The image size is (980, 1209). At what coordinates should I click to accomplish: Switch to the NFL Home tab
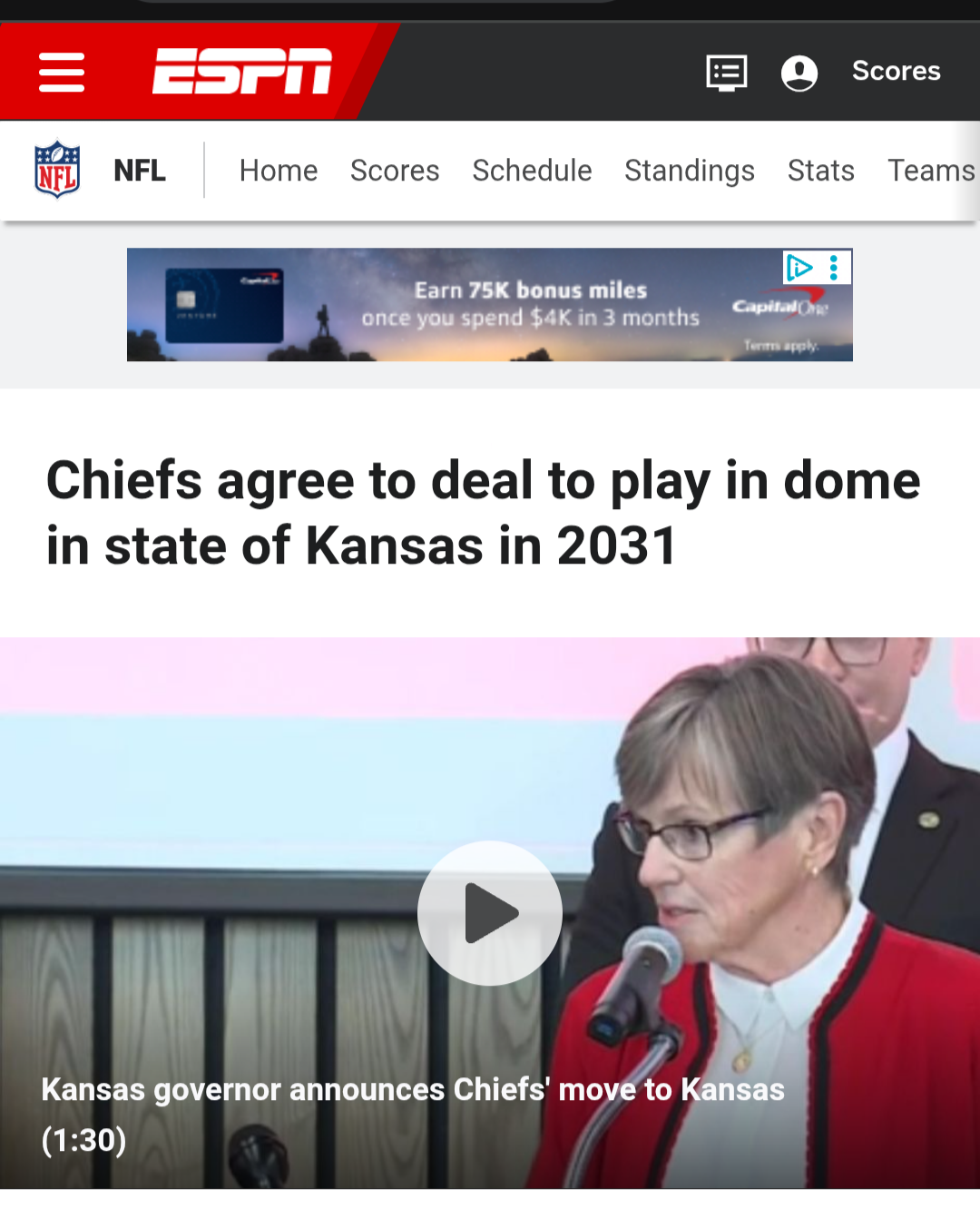[x=279, y=171]
